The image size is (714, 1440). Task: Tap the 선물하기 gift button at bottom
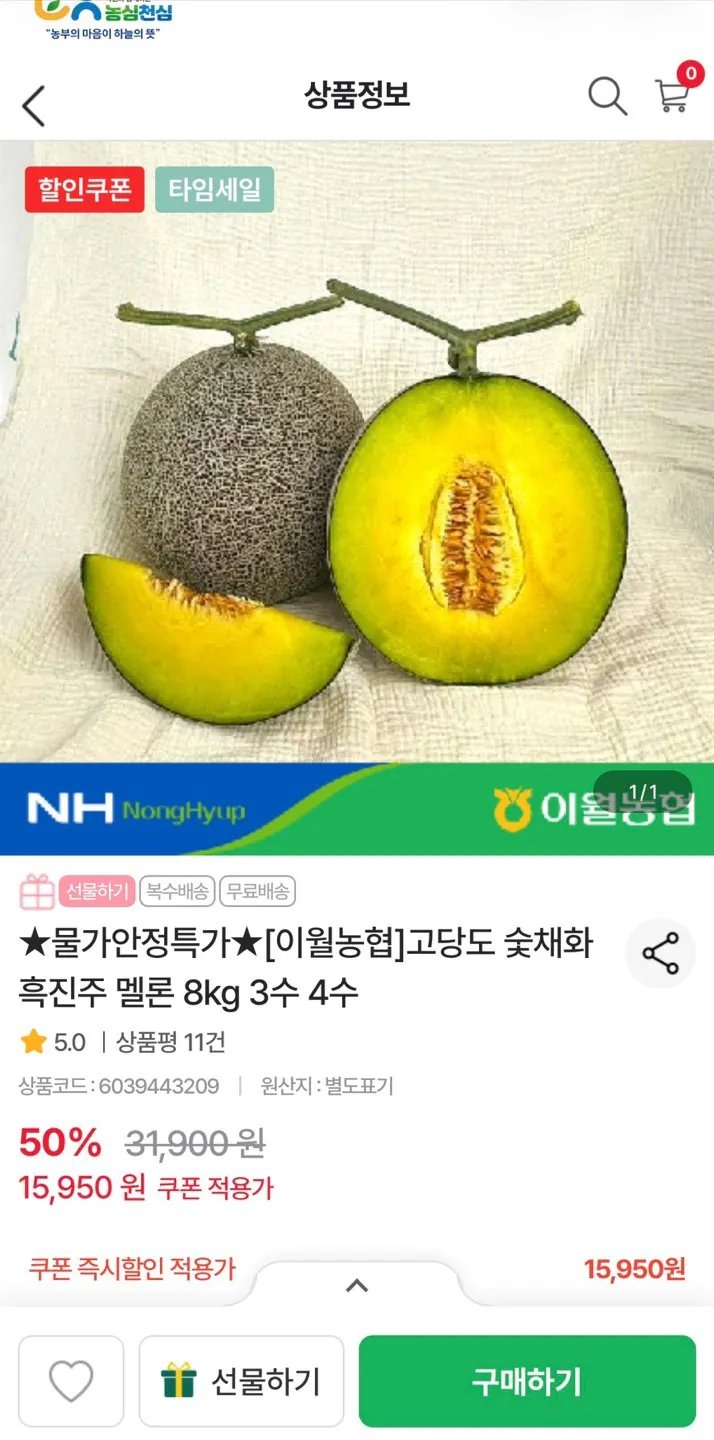(x=241, y=1382)
